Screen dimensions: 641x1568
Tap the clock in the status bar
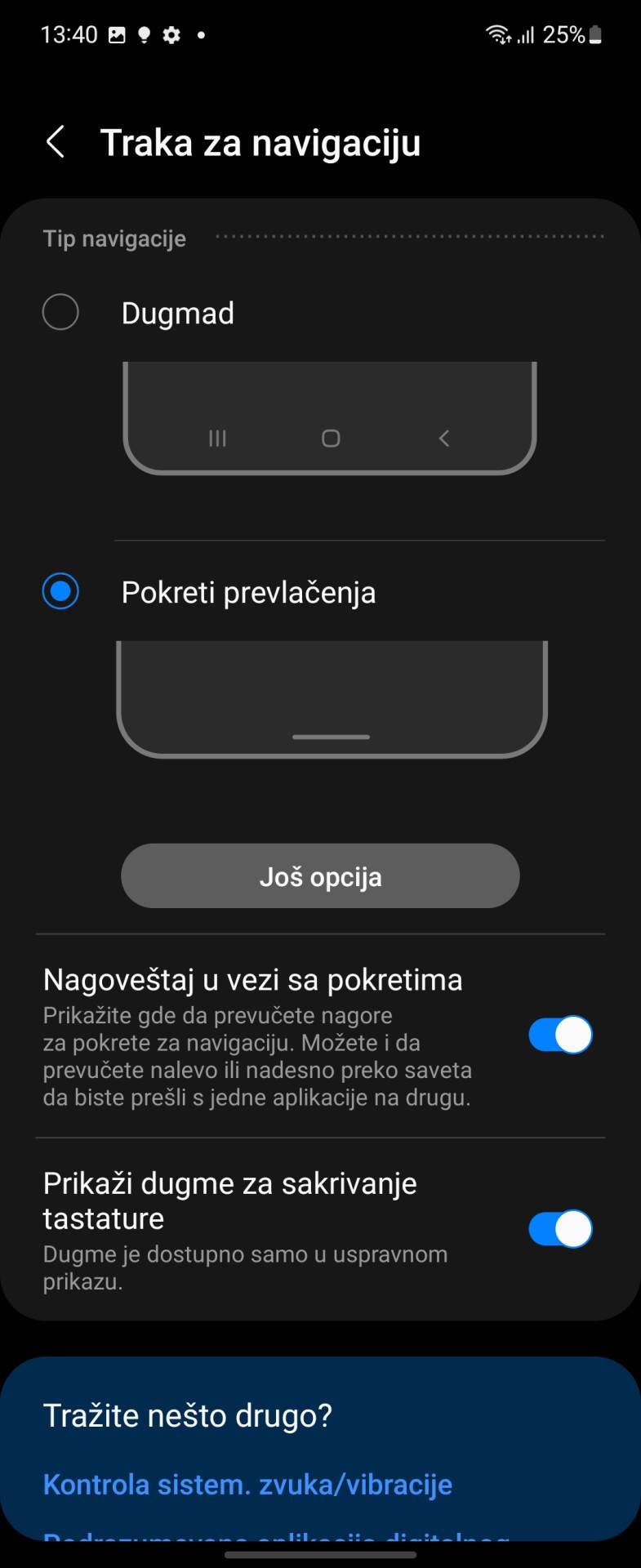tap(70, 34)
